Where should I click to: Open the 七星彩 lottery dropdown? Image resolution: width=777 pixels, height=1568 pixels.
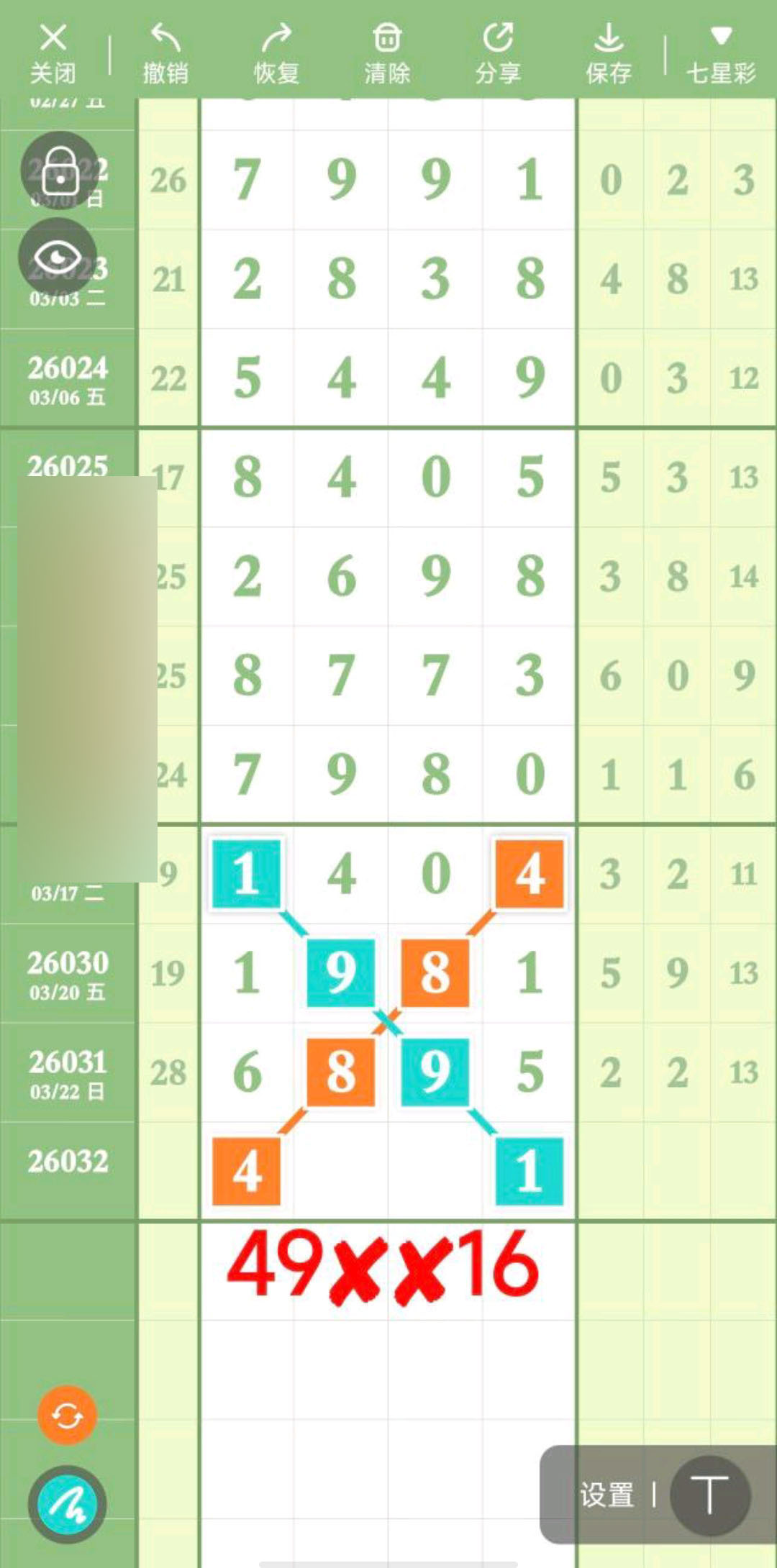pos(721,53)
